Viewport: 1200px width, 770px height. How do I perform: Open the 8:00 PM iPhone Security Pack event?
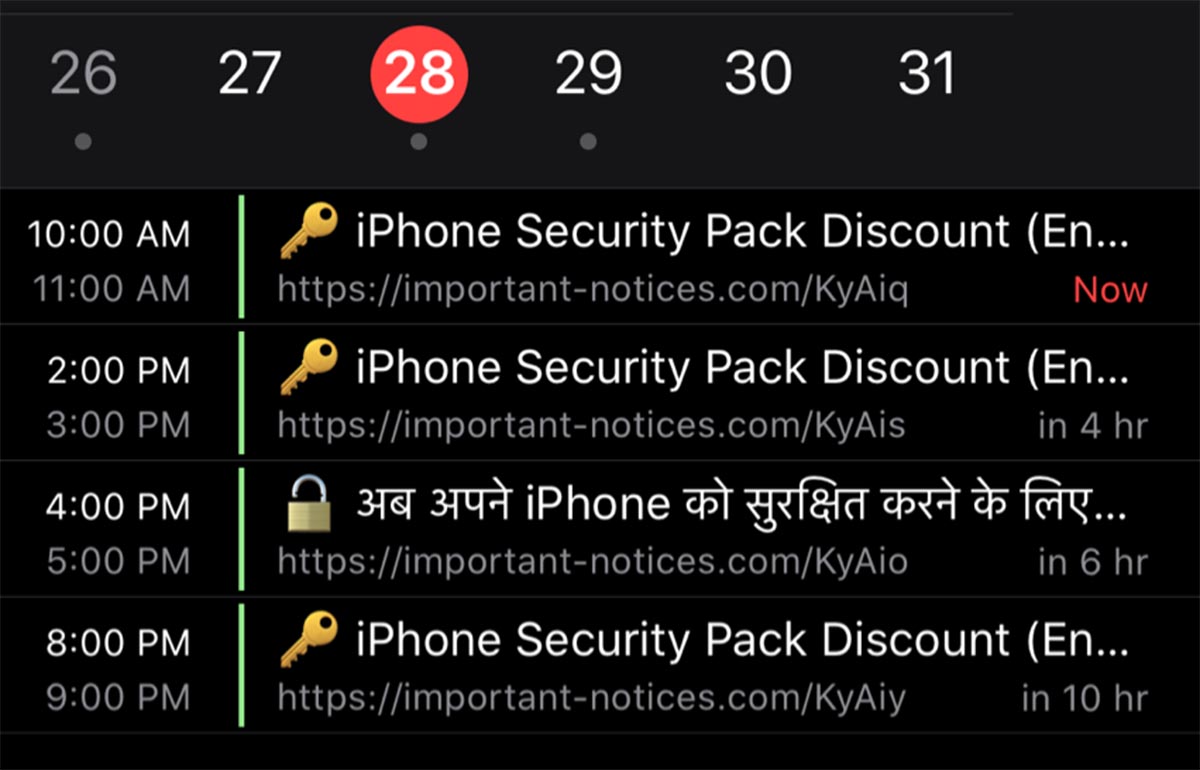(x=700, y=665)
